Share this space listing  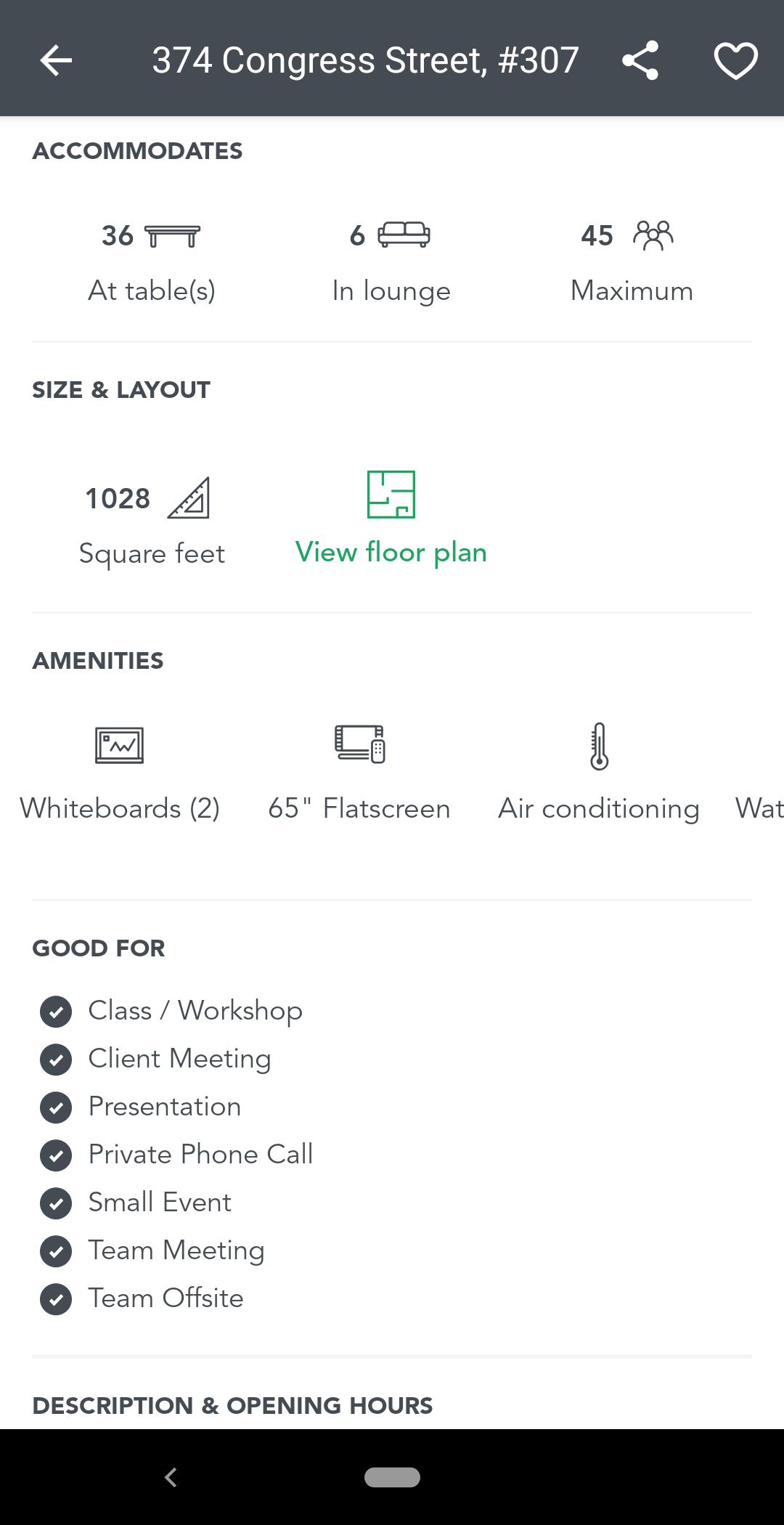tap(640, 60)
